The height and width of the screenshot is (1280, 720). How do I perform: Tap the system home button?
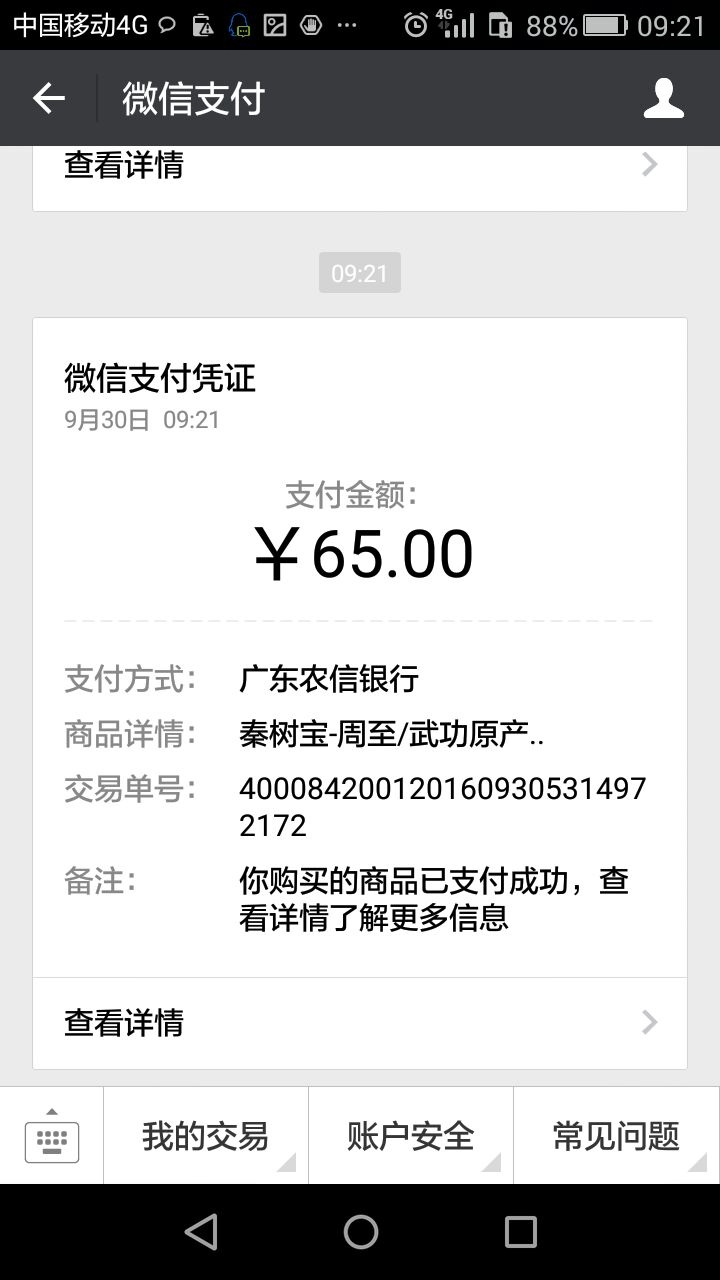click(x=360, y=1232)
